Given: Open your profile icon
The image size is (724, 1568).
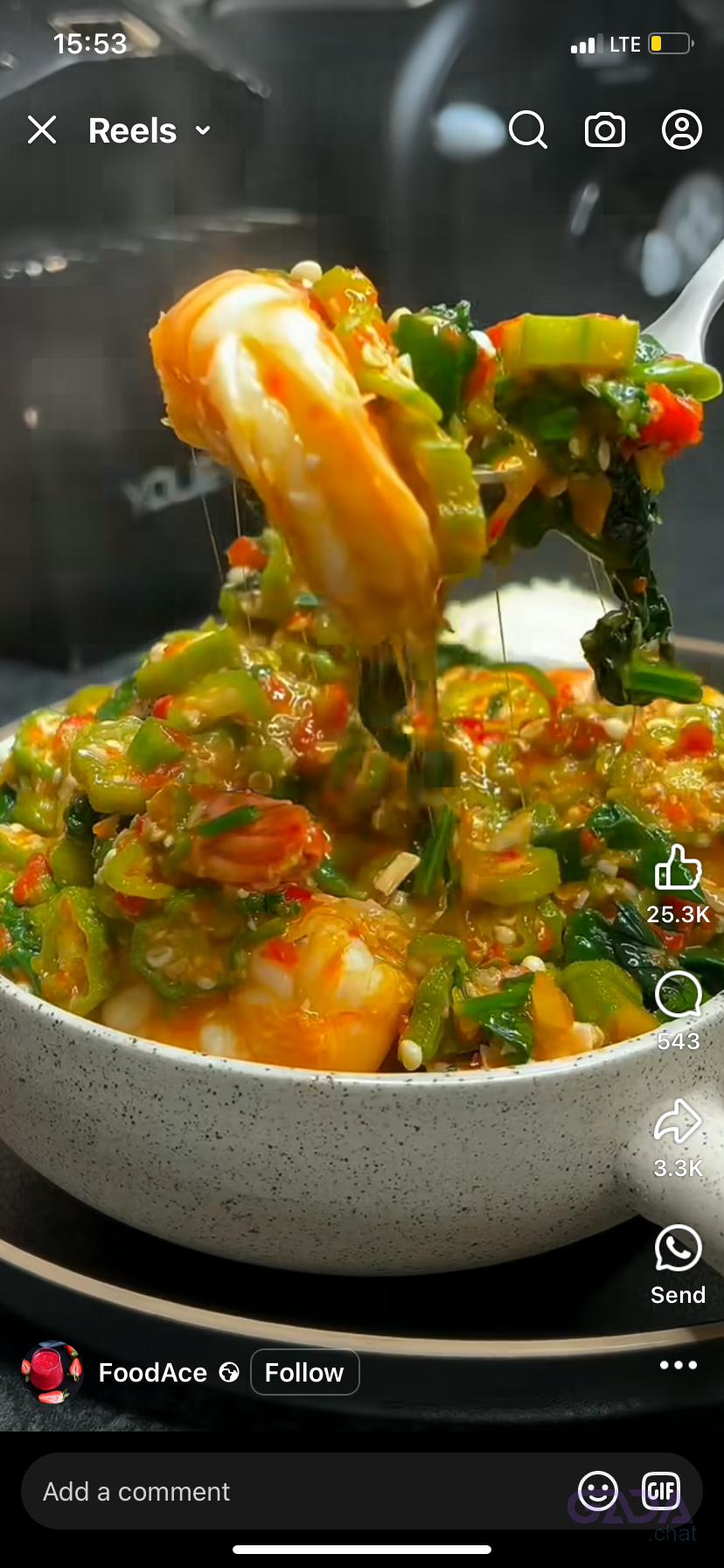Looking at the screenshot, I should tap(682, 130).
